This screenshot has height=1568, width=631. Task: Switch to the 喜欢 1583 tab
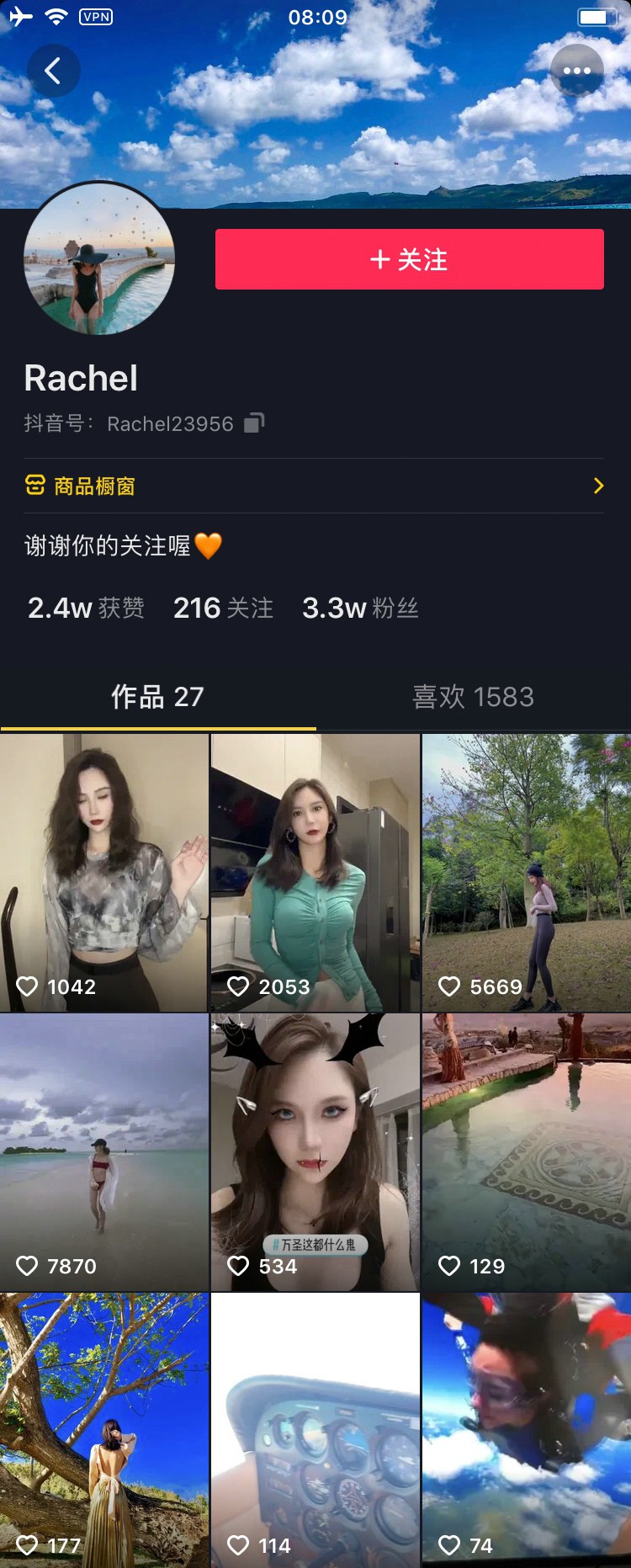click(473, 697)
